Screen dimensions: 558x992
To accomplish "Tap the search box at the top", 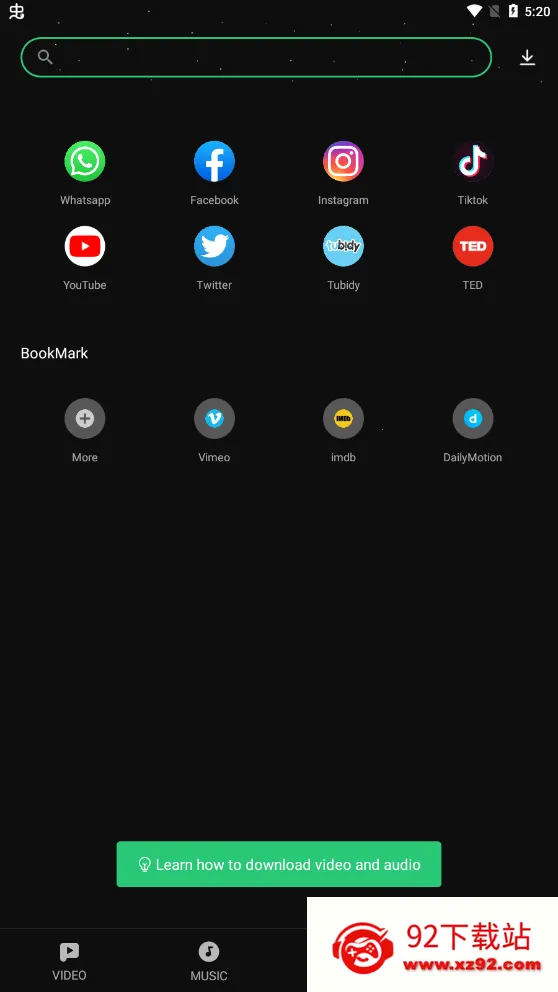I will (256, 58).
